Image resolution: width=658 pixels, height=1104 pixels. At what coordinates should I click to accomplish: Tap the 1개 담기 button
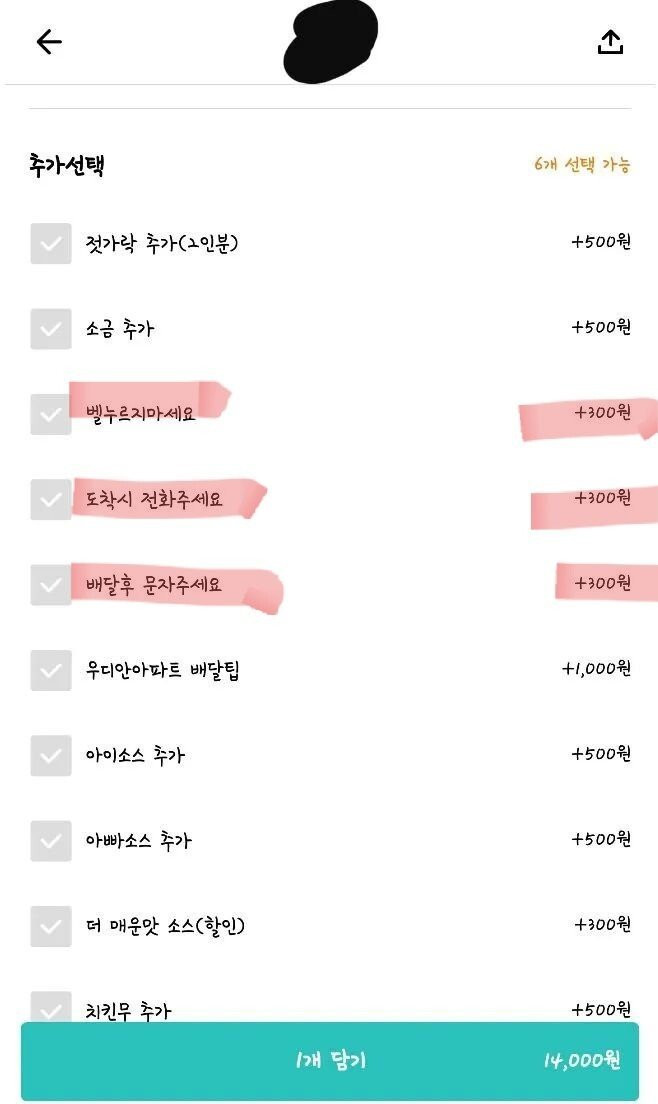329,1061
